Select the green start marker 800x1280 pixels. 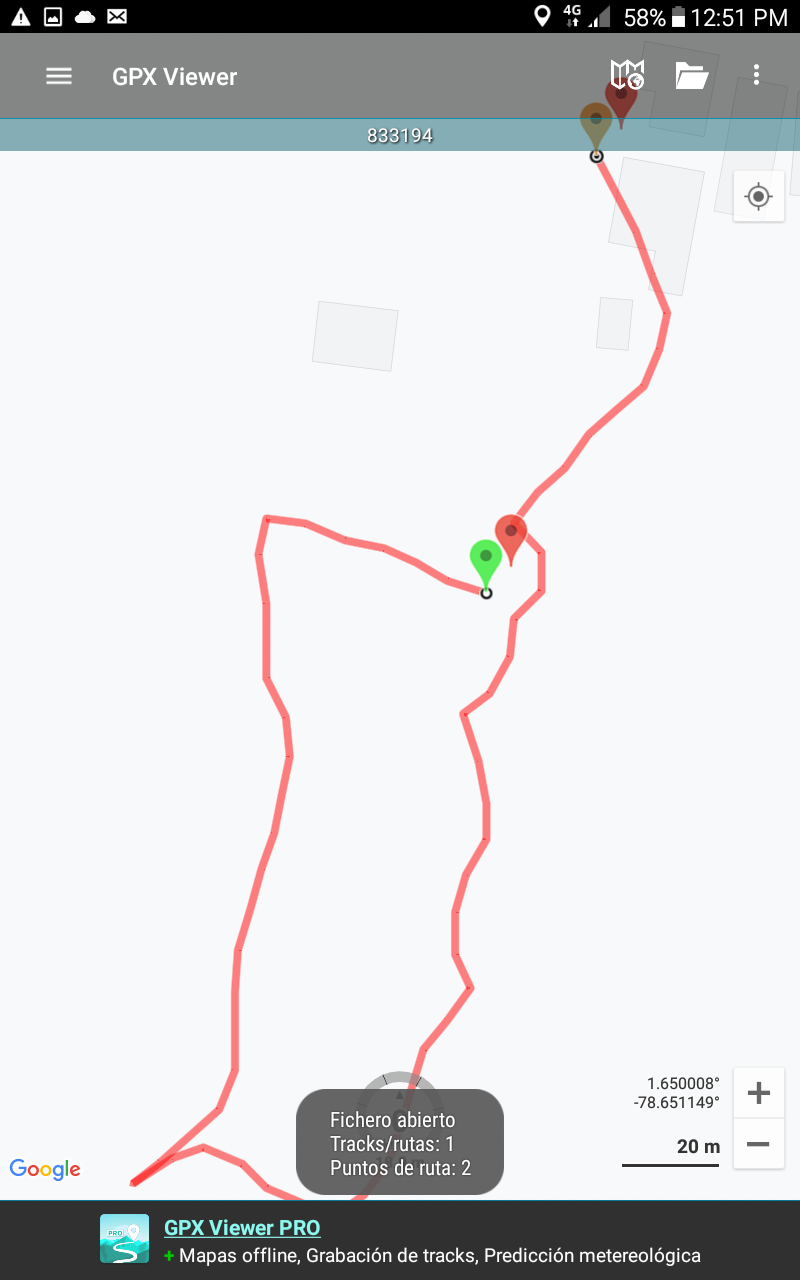click(485, 561)
